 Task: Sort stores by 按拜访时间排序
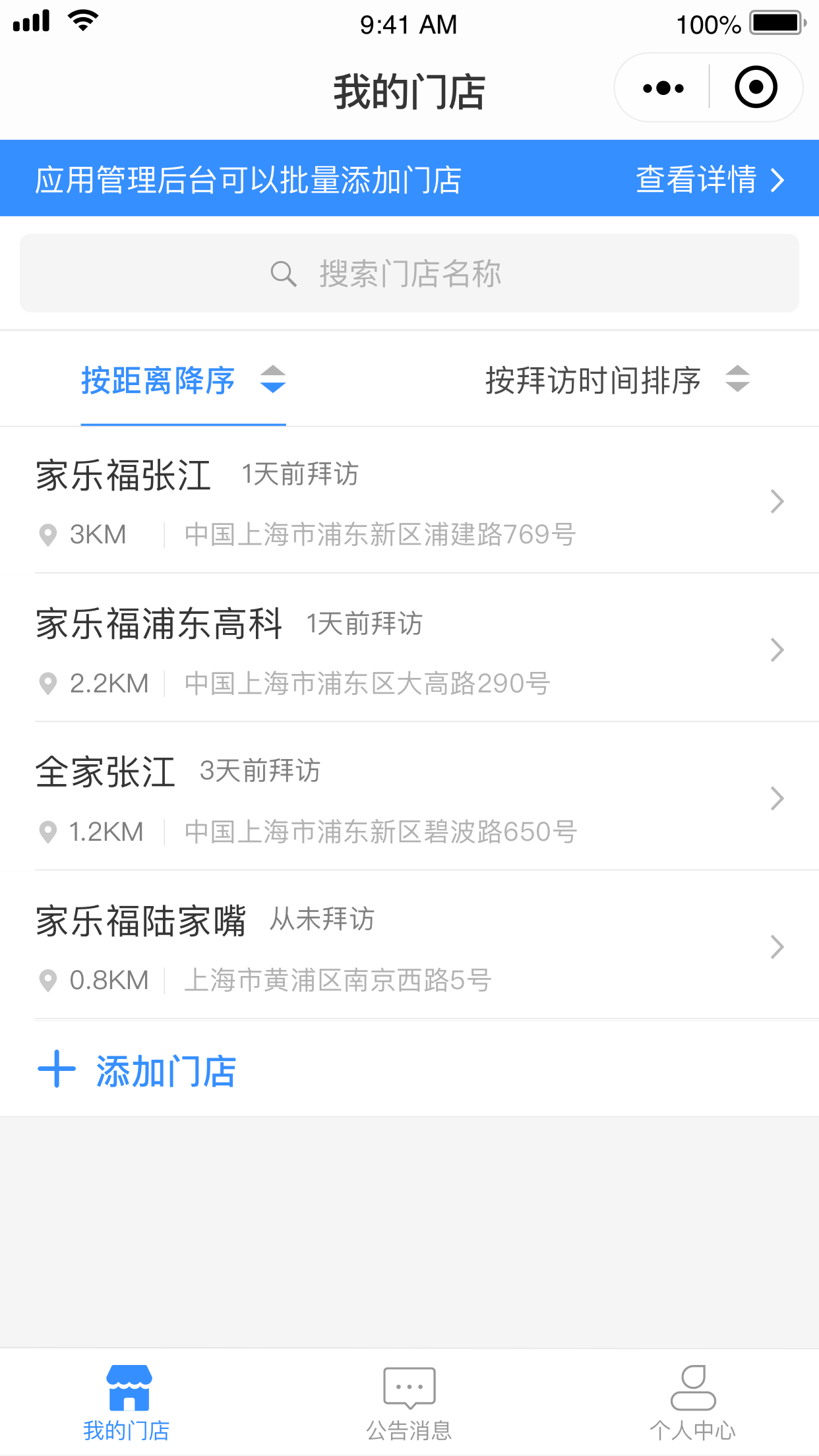[618, 380]
